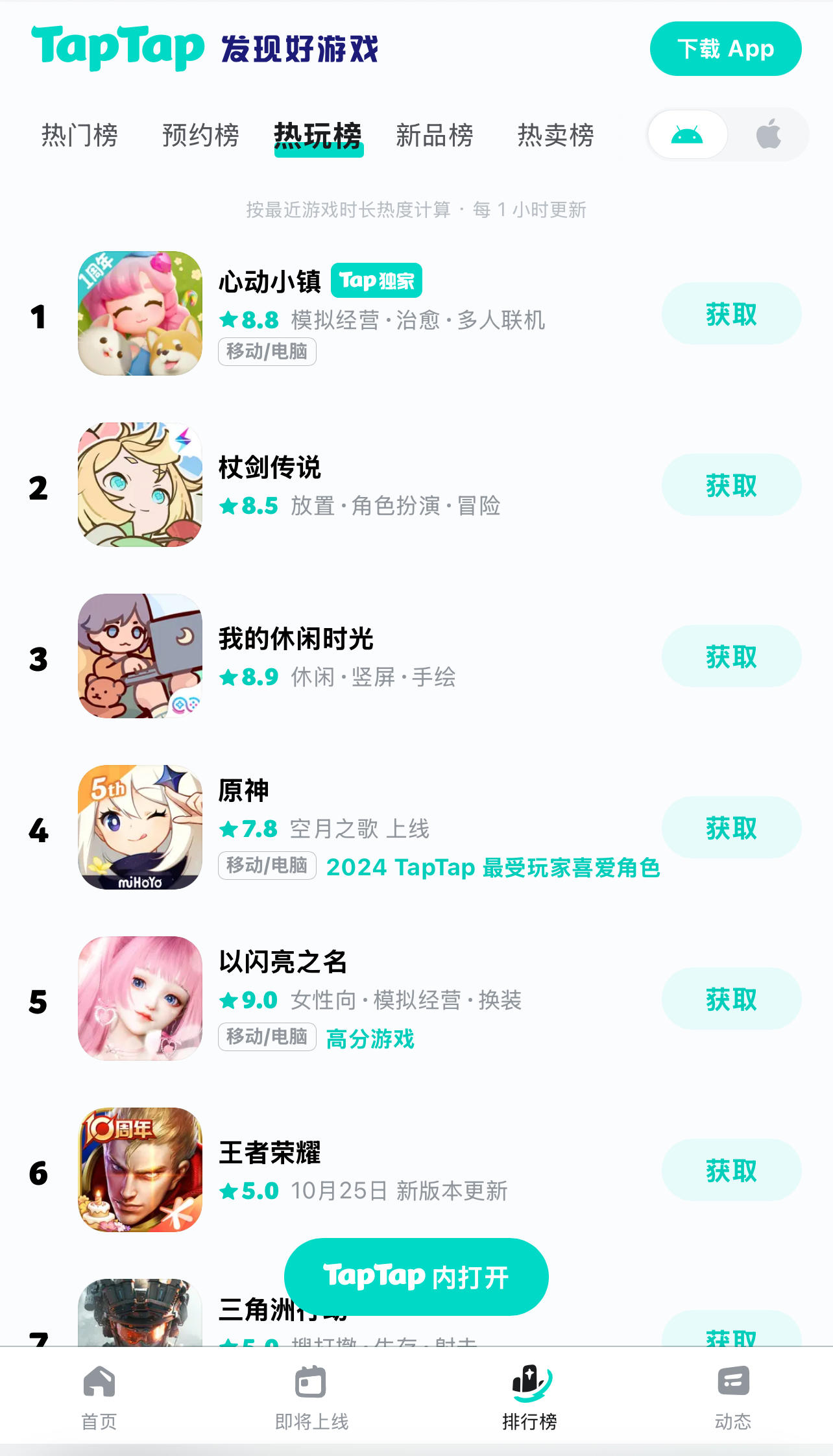Screen dimensions: 833x1456
Task: Tap 获取 next to 杖剑传说
Action: pyautogui.click(x=731, y=485)
